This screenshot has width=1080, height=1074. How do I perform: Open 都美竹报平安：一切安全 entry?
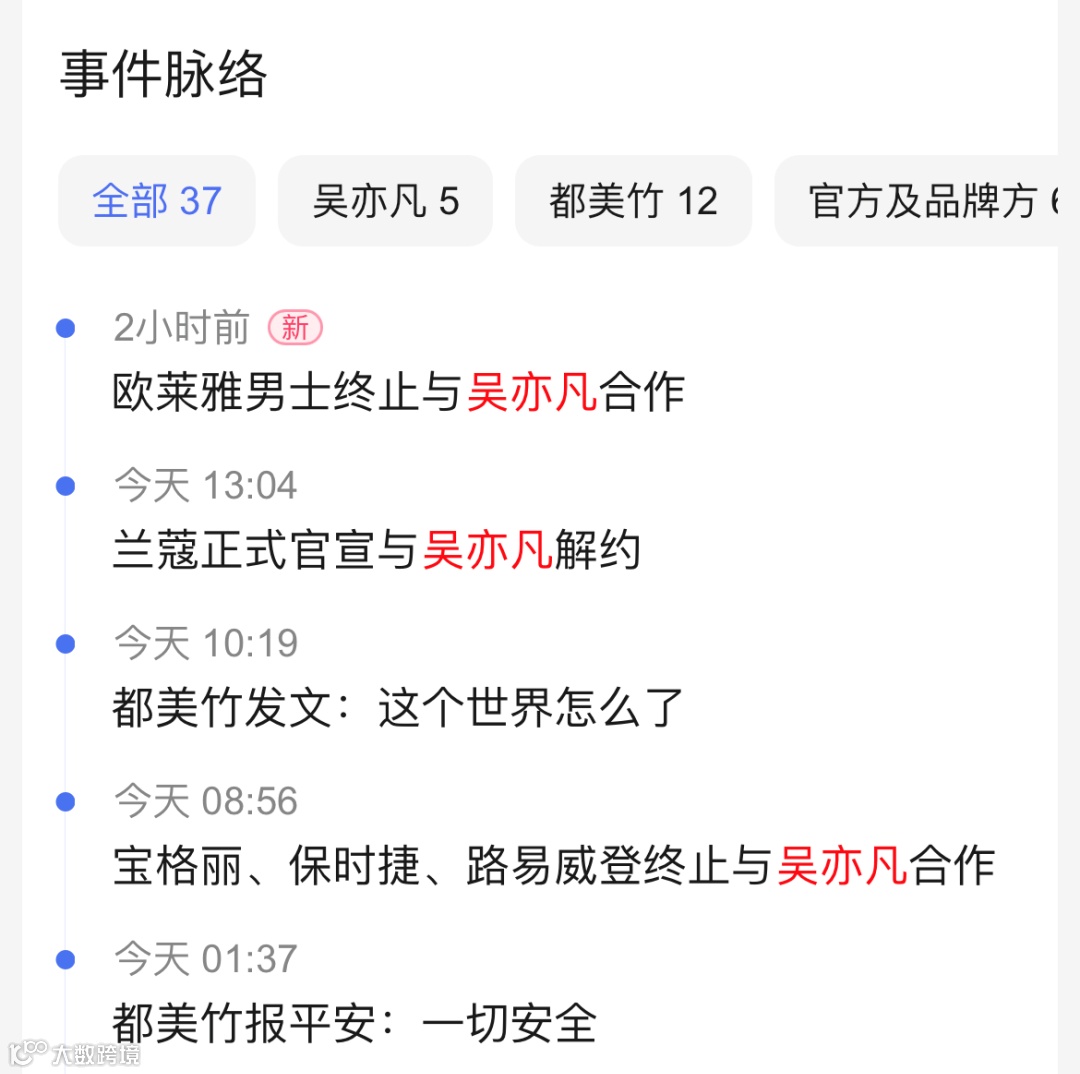click(x=354, y=1022)
